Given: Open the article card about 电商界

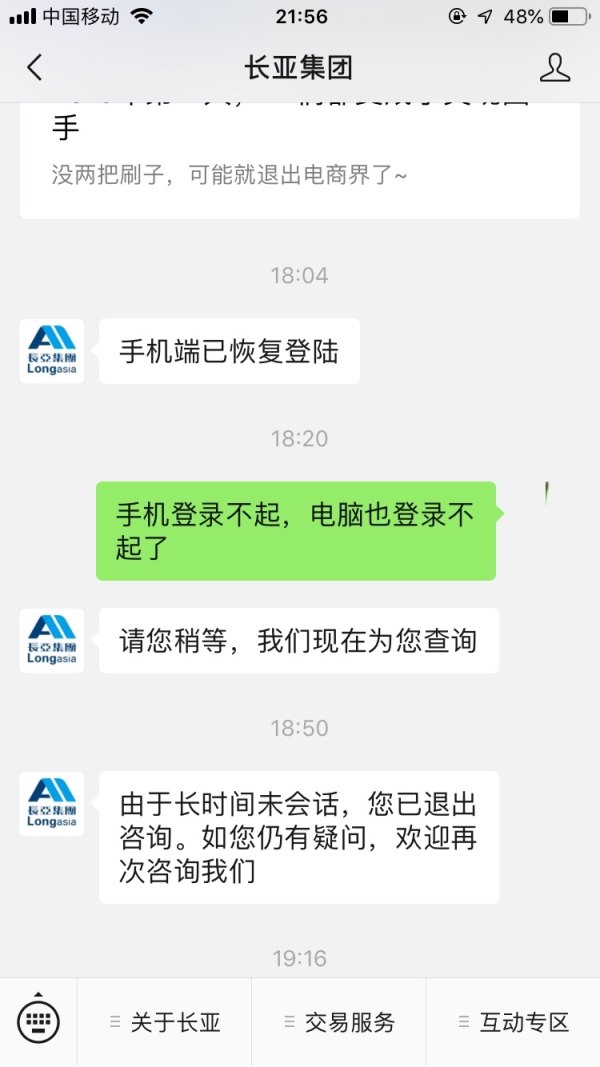Looking at the screenshot, I should click(x=299, y=160).
